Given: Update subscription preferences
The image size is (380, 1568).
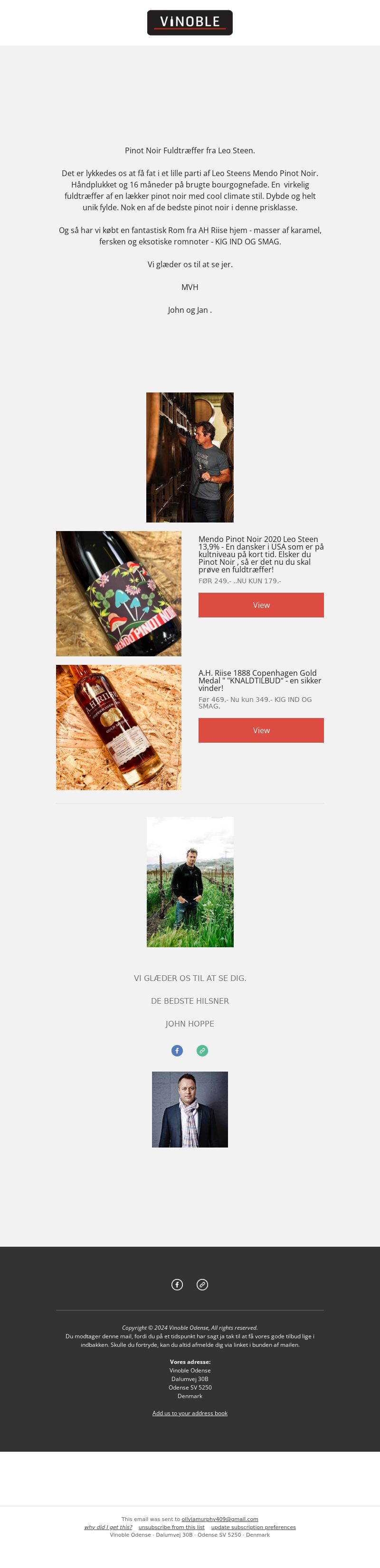Looking at the screenshot, I should tap(253, 1527).
